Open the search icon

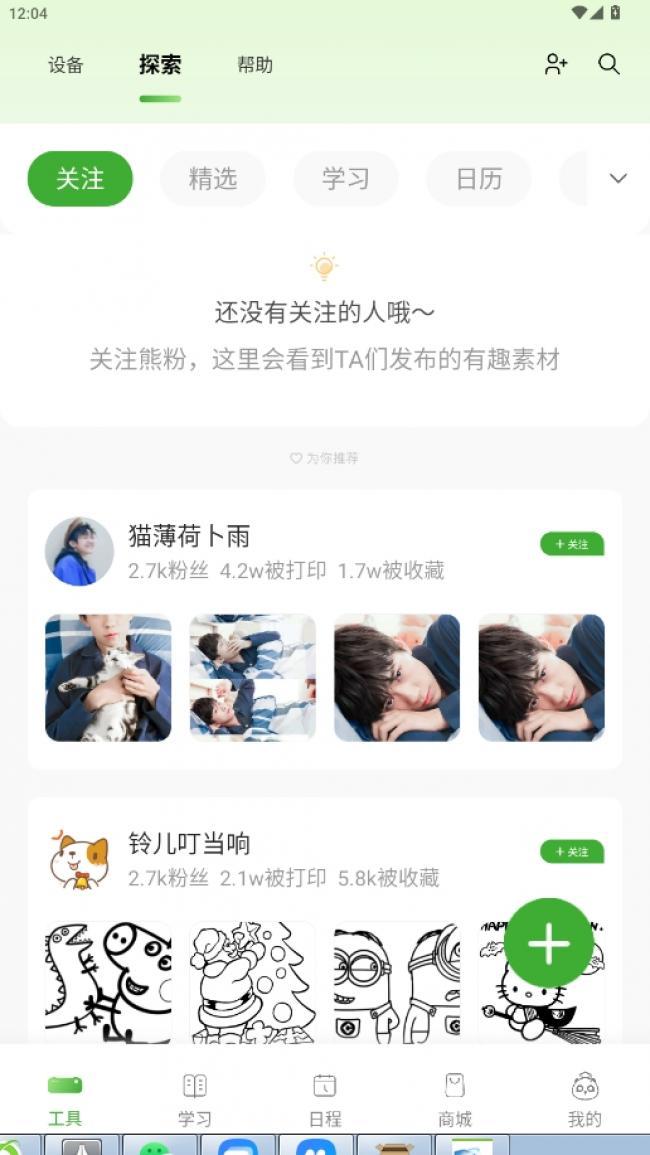coord(609,65)
